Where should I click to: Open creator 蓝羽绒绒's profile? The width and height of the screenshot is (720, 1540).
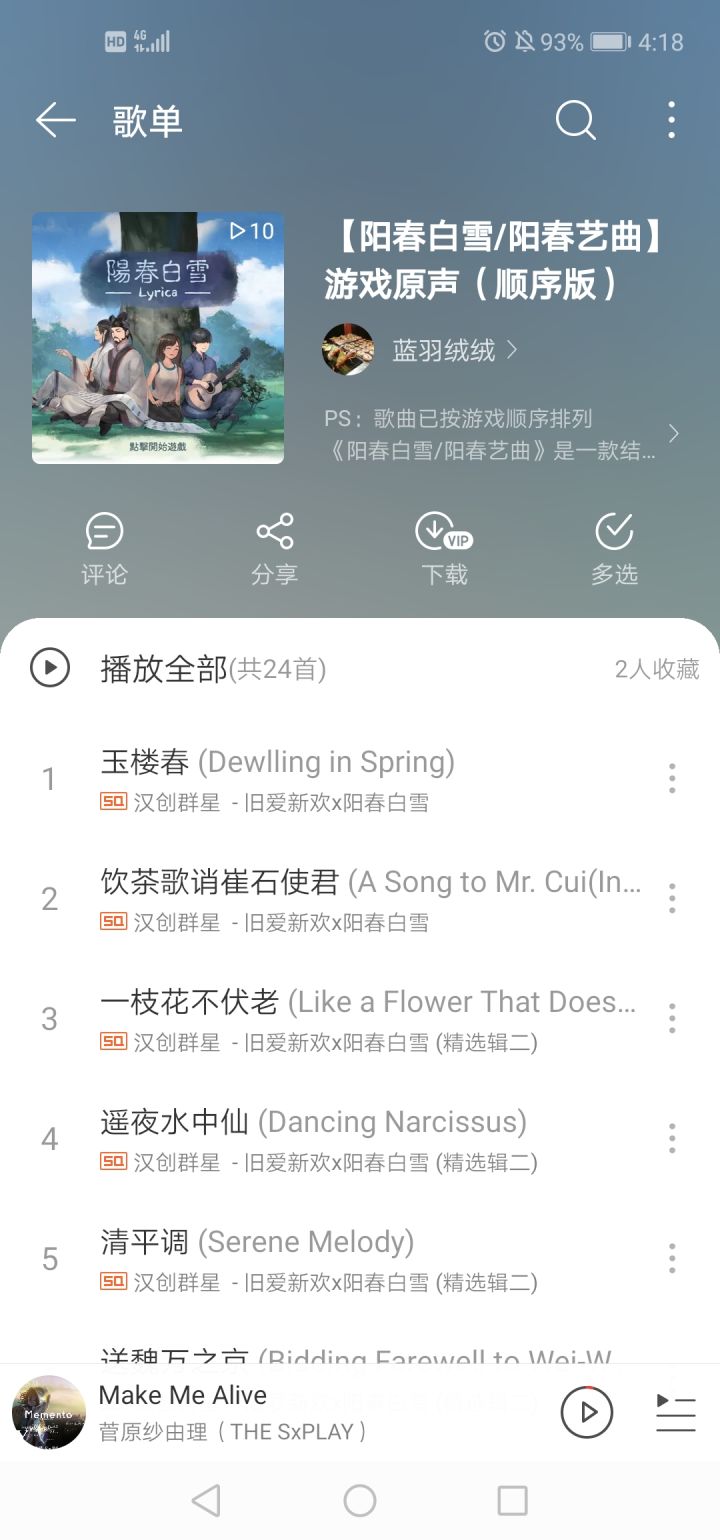point(442,350)
